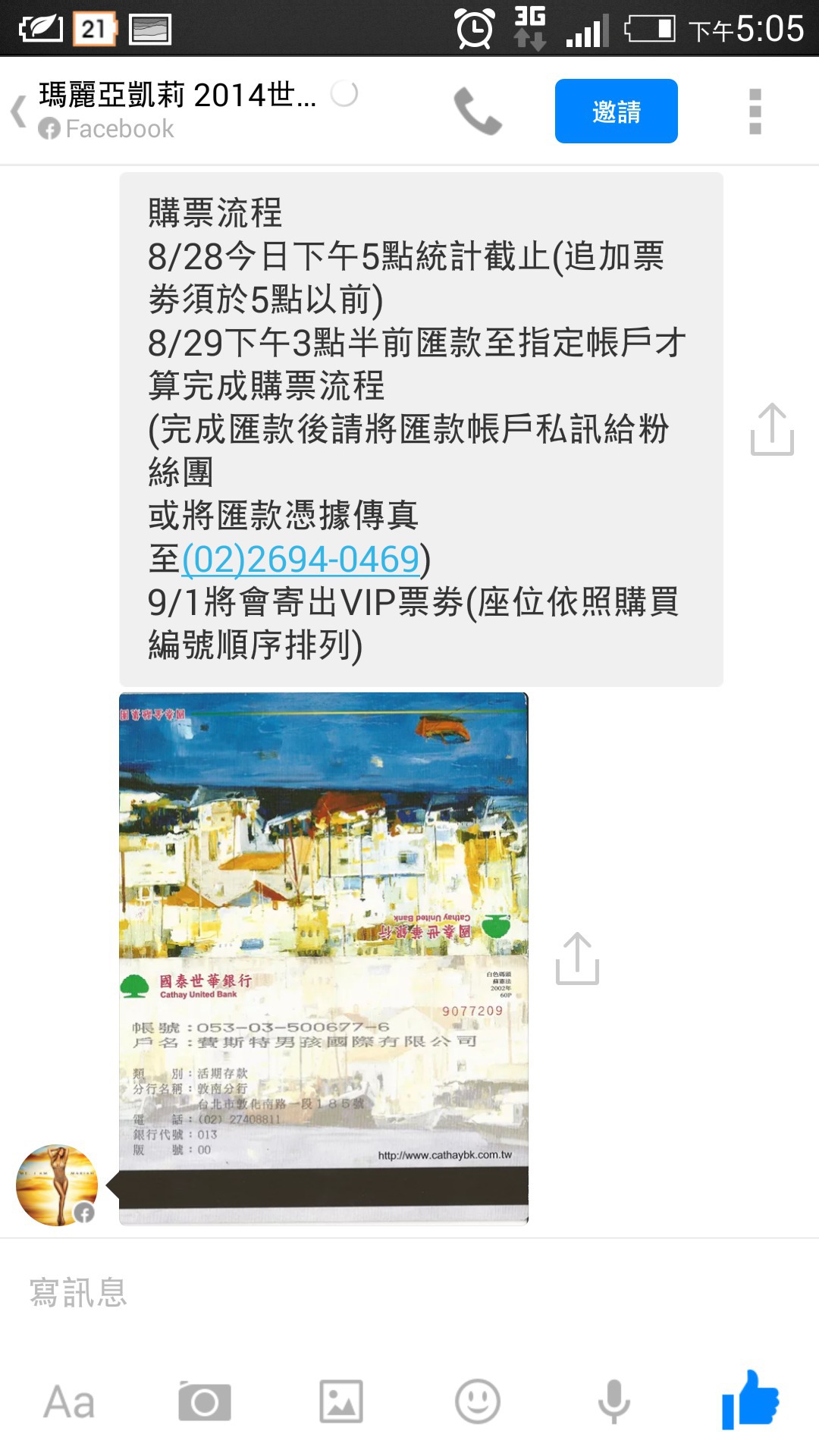This screenshot has width=819, height=1456.
Task: Open the camera to take a photo
Action: pos(205,1401)
